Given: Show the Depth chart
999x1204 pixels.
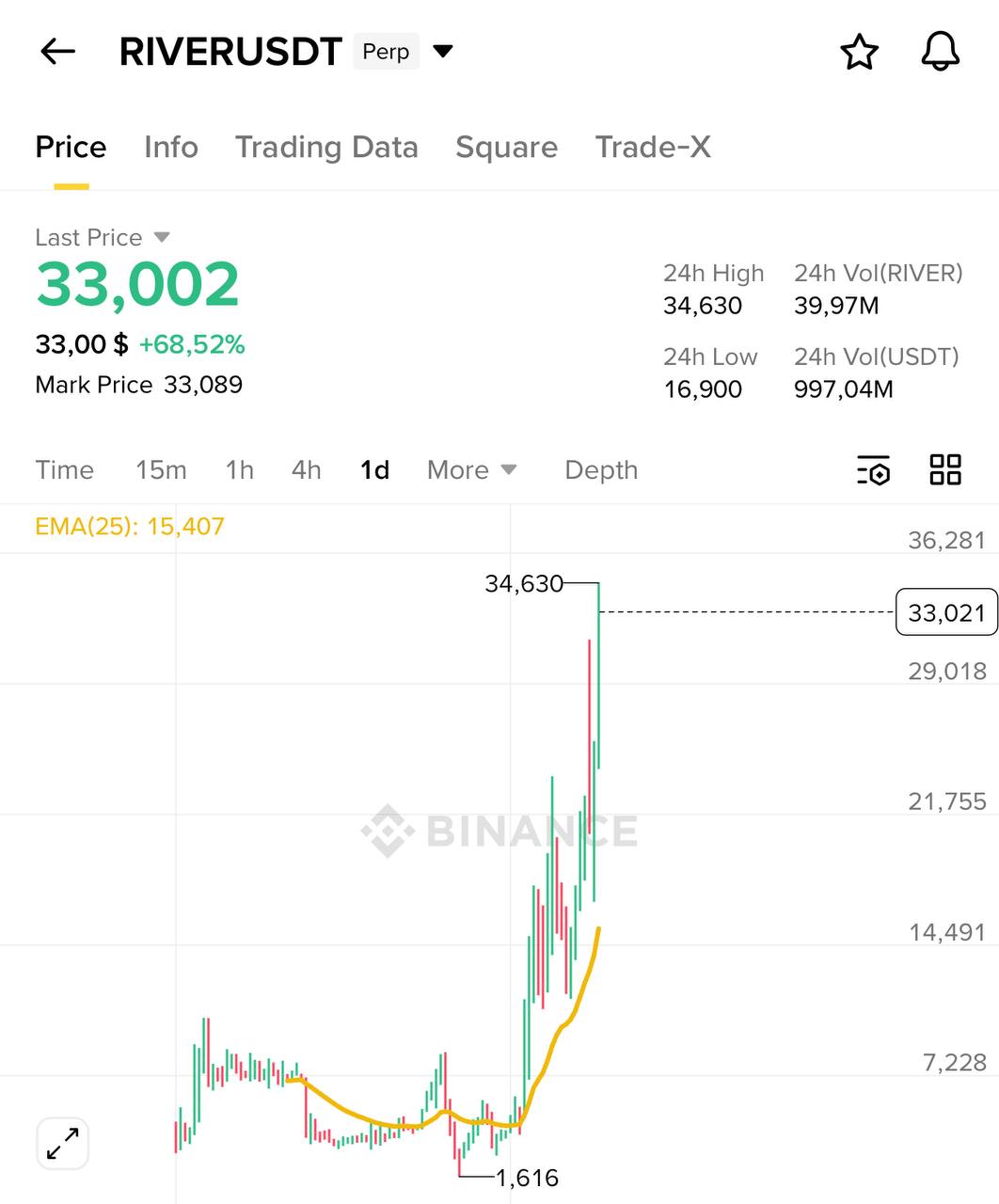Looking at the screenshot, I should [x=600, y=470].
